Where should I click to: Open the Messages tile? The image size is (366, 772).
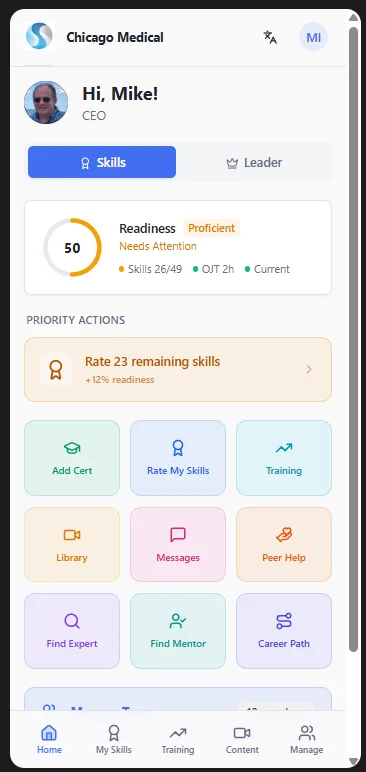178,545
